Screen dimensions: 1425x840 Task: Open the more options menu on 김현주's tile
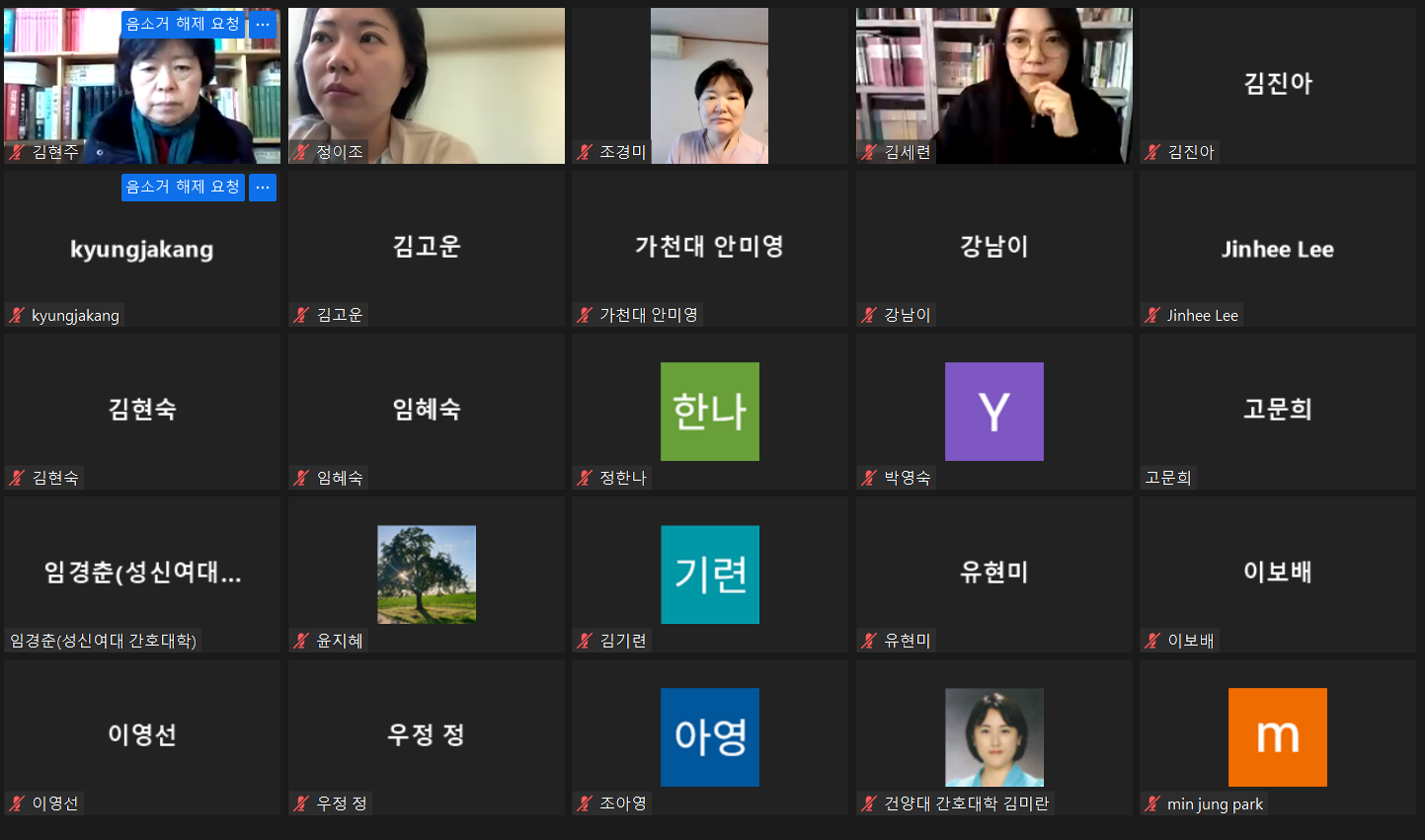pos(263,24)
